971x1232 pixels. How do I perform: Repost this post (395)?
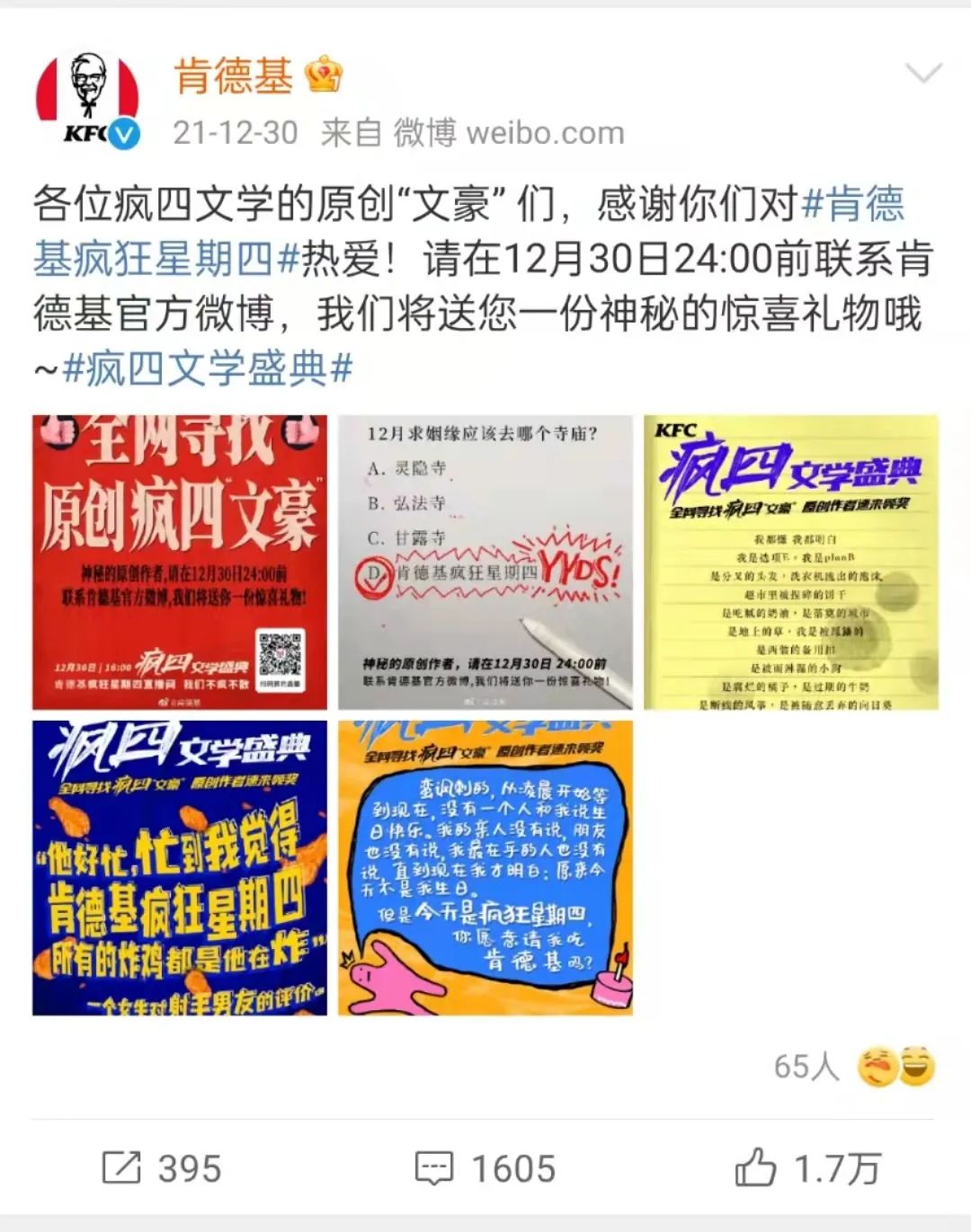[162, 1168]
